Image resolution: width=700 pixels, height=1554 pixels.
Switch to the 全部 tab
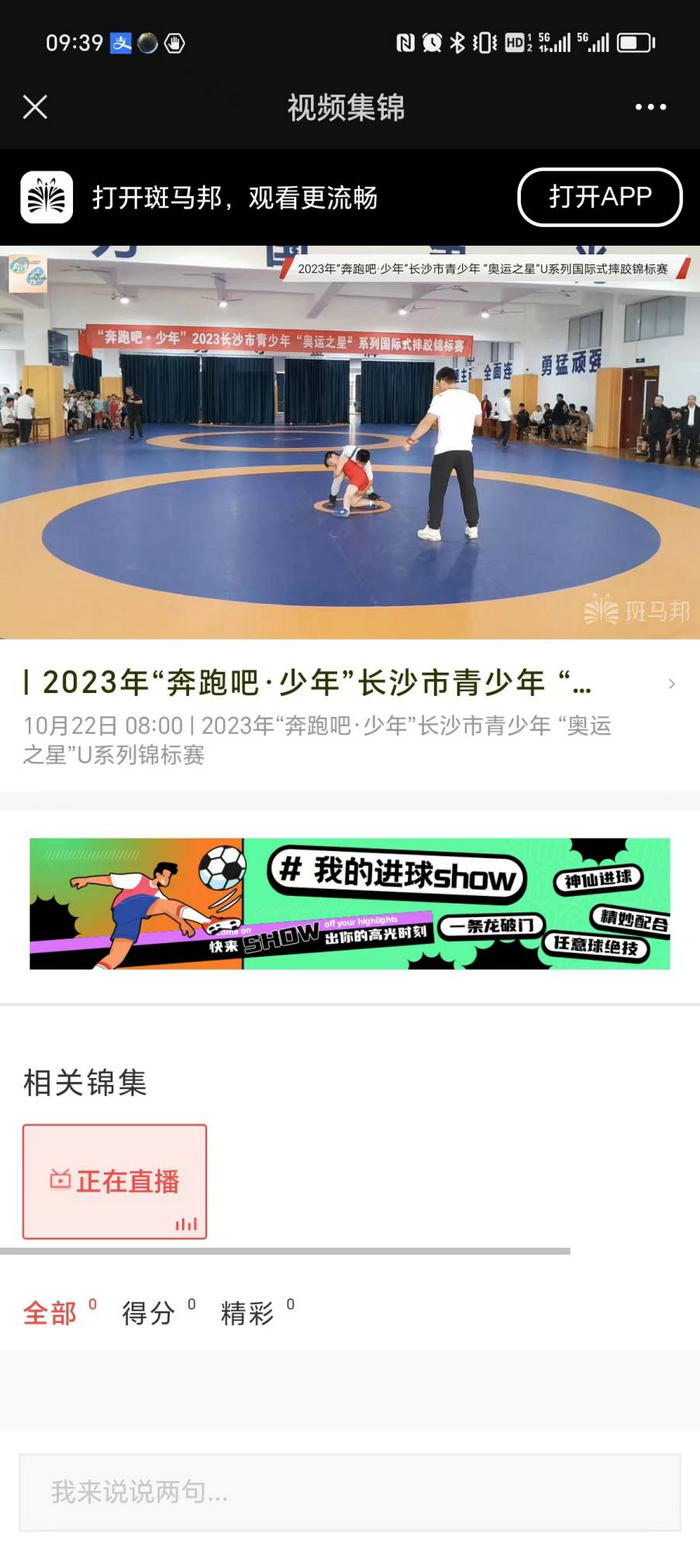point(50,1313)
